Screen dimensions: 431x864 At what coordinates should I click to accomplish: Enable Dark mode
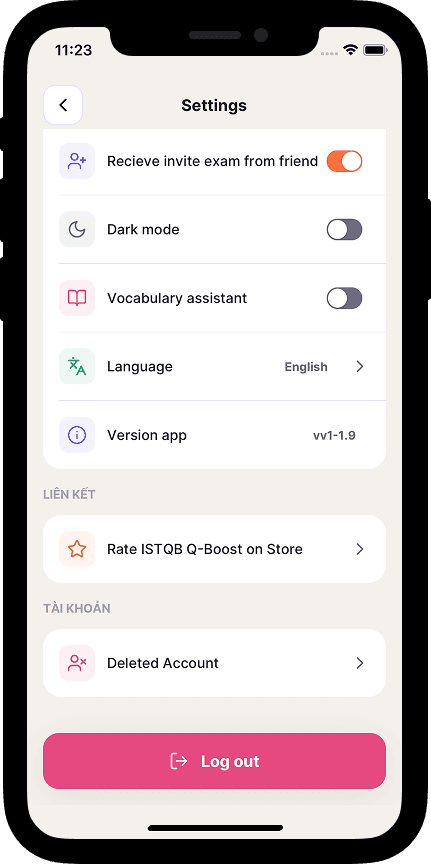pyautogui.click(x=344, y=230)
